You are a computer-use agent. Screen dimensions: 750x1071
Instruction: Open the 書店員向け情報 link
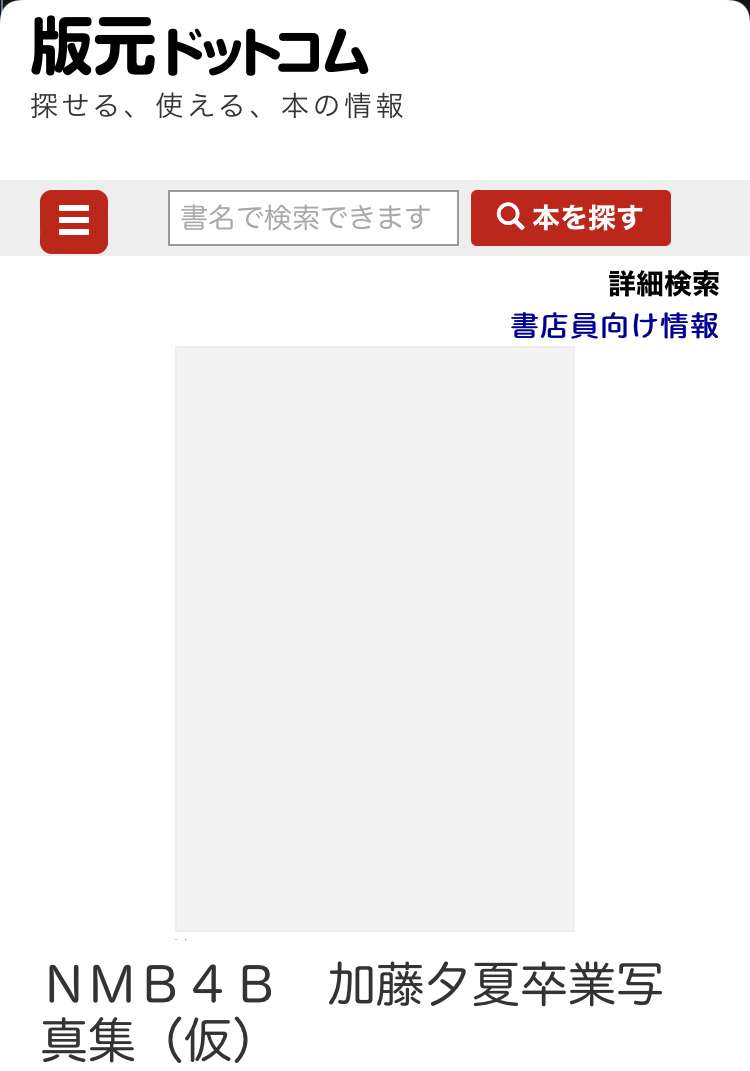pyautogui.click(x=615, y=326)
